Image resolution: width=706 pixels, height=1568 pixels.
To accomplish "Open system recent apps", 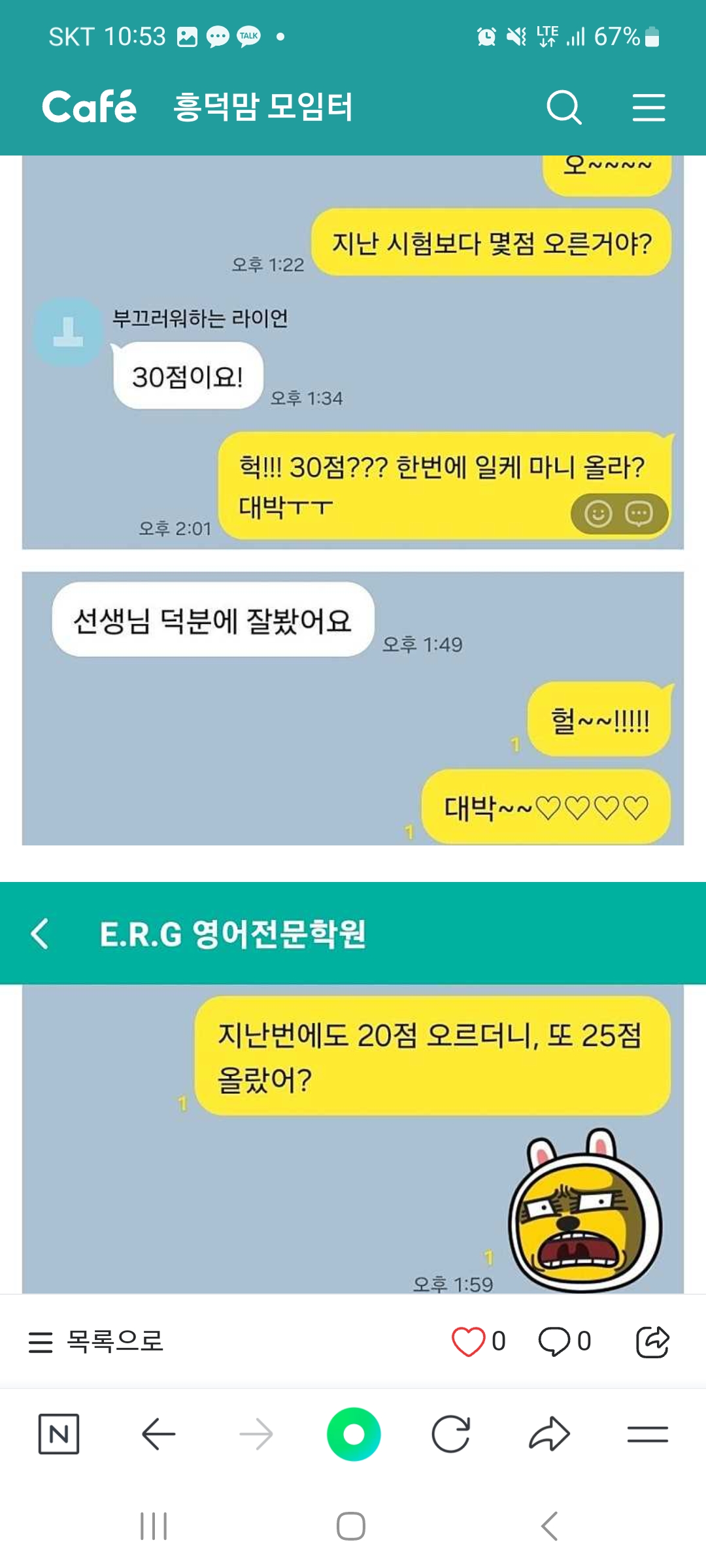I will (x=154, y=1526).
